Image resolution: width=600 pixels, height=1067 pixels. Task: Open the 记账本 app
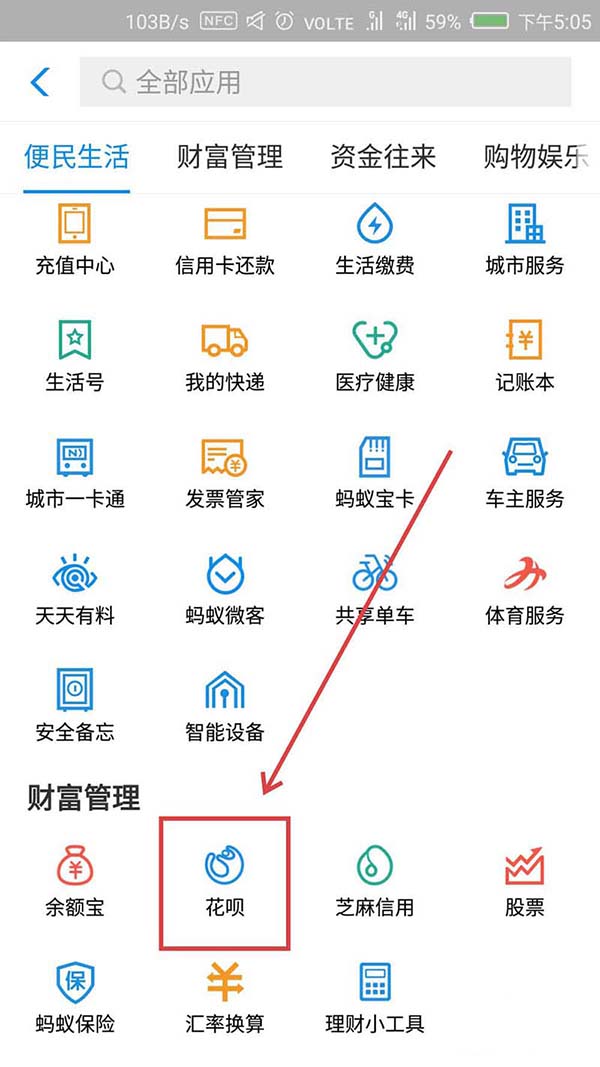pyautogui.click(x=525, y=357)
